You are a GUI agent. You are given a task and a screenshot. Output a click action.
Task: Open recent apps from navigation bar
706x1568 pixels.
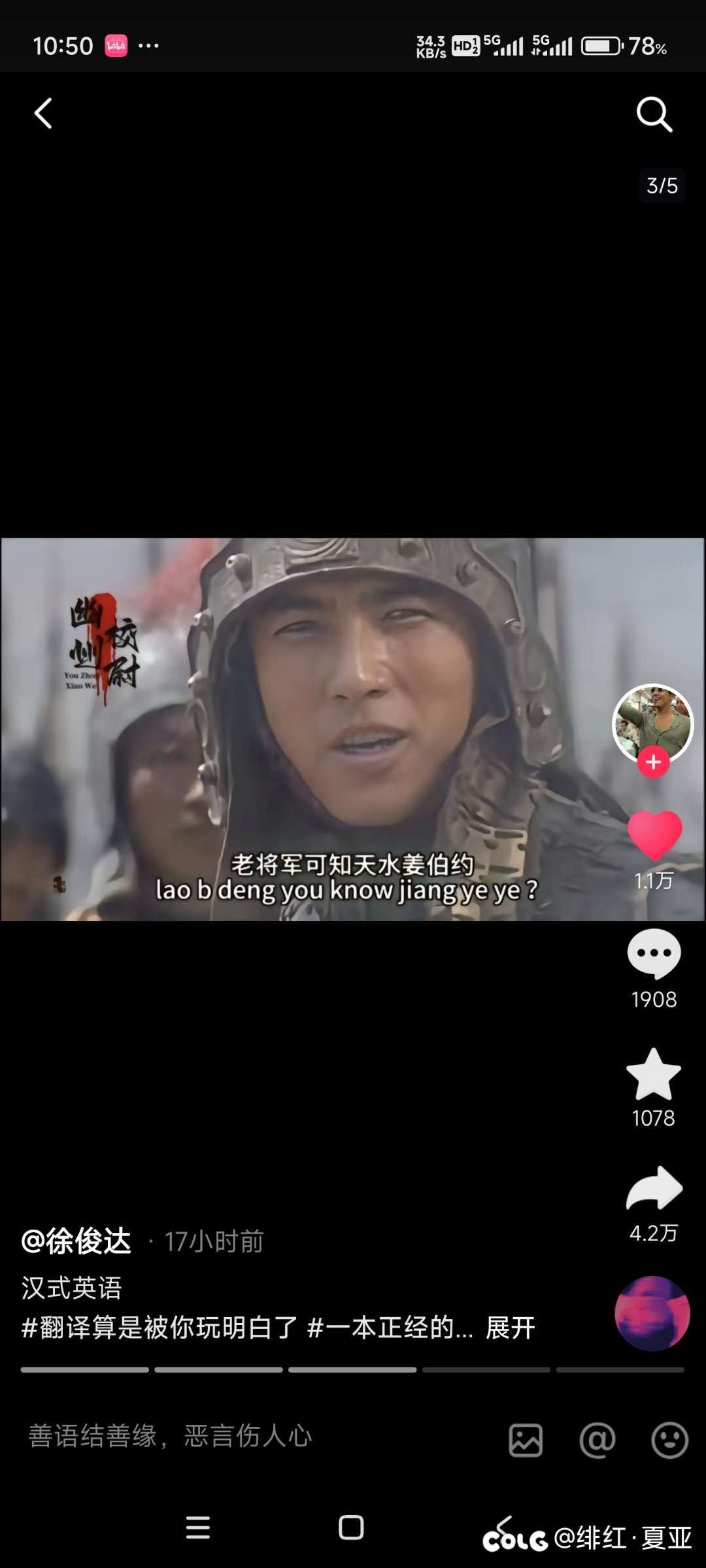coord(198,1527)
